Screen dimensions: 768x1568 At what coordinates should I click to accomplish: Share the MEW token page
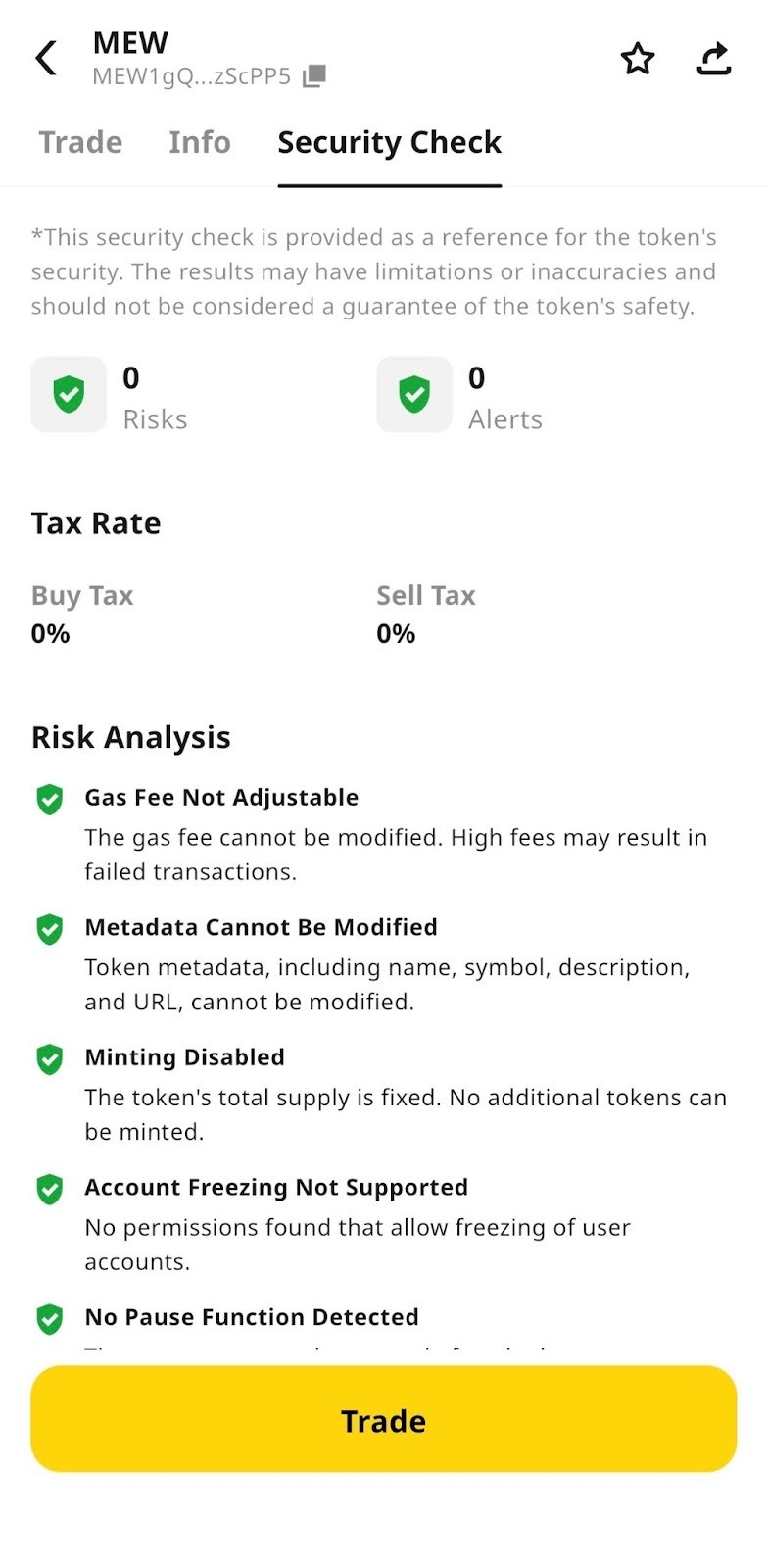pyautogui.click(x=714, y=59)
